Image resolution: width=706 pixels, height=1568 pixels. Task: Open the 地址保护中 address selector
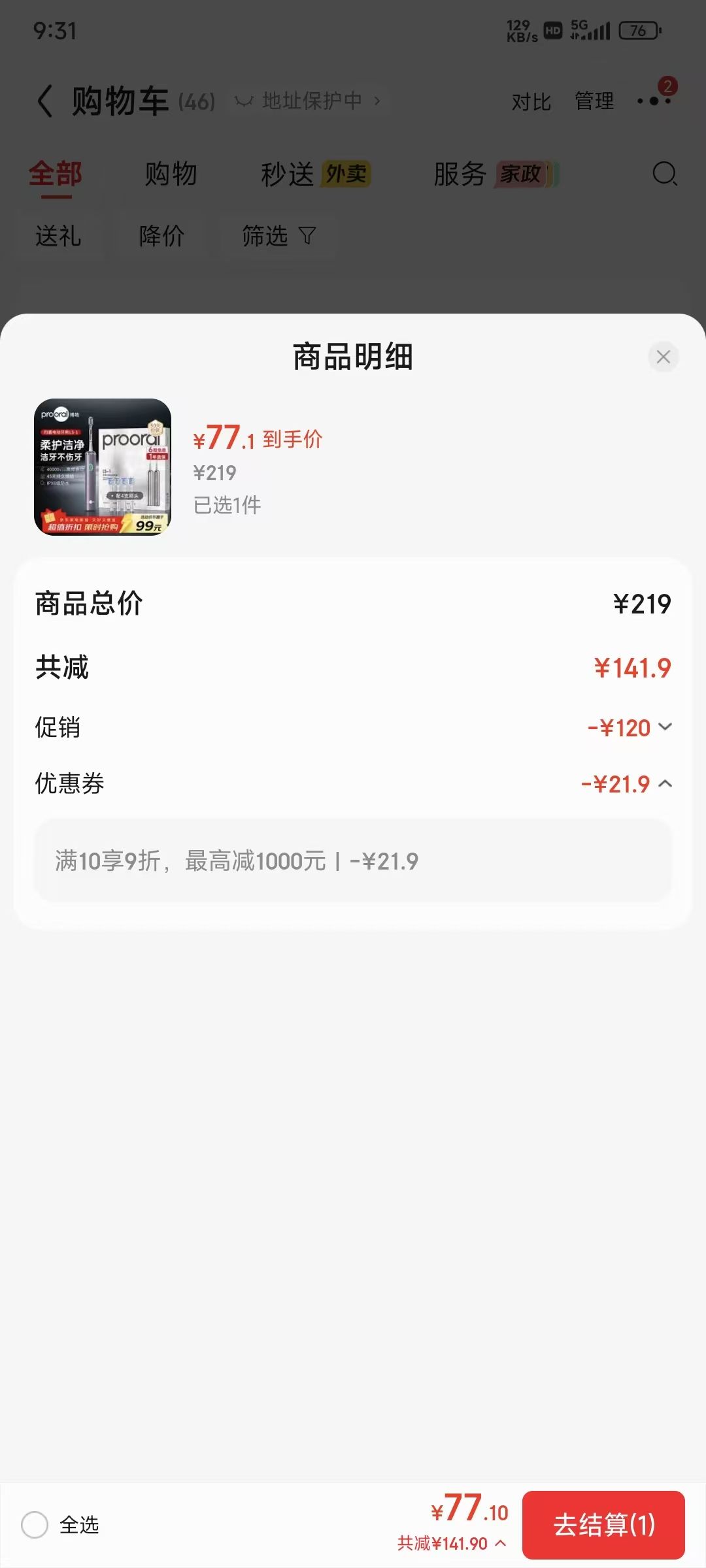pyautogui.click(x=309, y=101)
